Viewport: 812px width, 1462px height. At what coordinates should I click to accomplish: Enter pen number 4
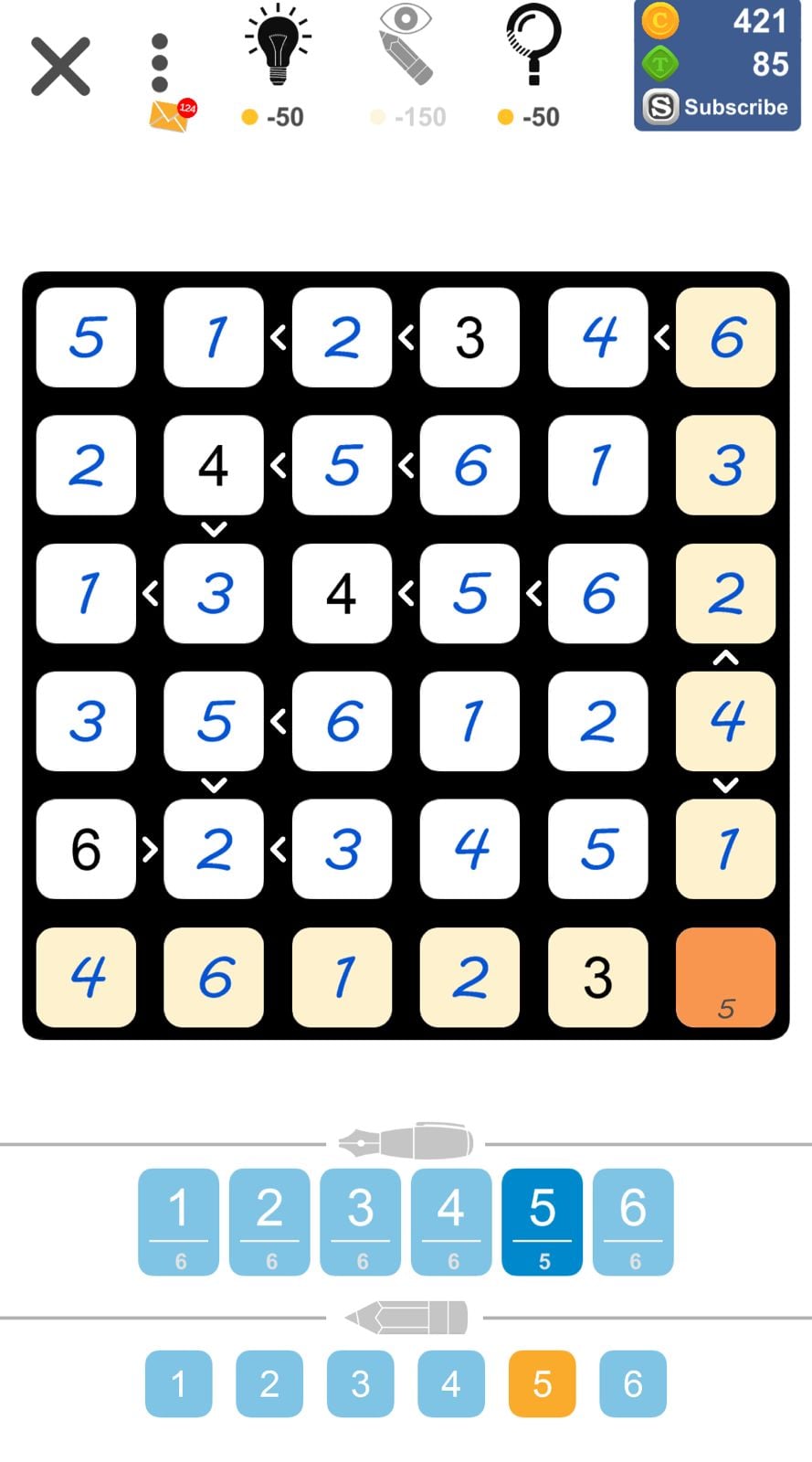451,1221
